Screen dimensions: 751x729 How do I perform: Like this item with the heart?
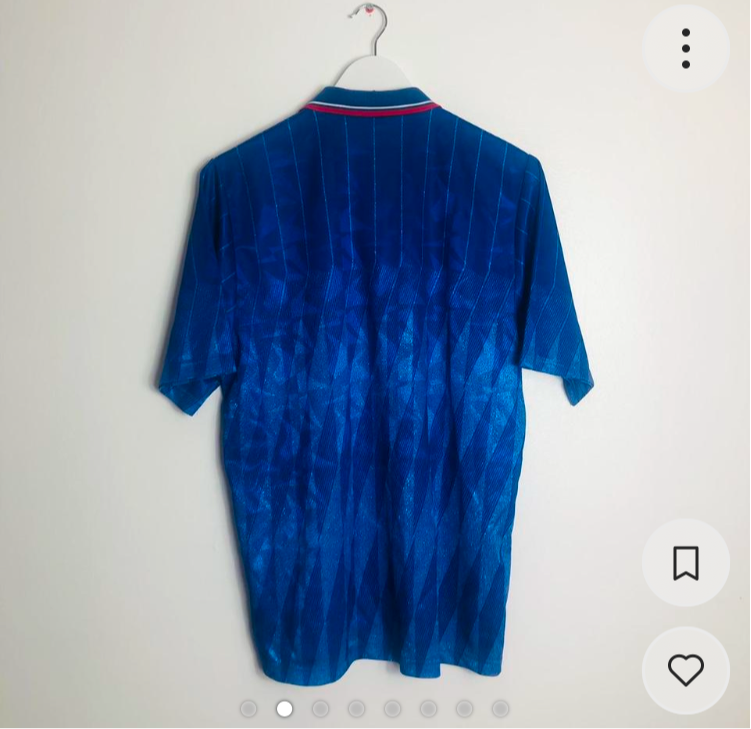click(686, 670)
